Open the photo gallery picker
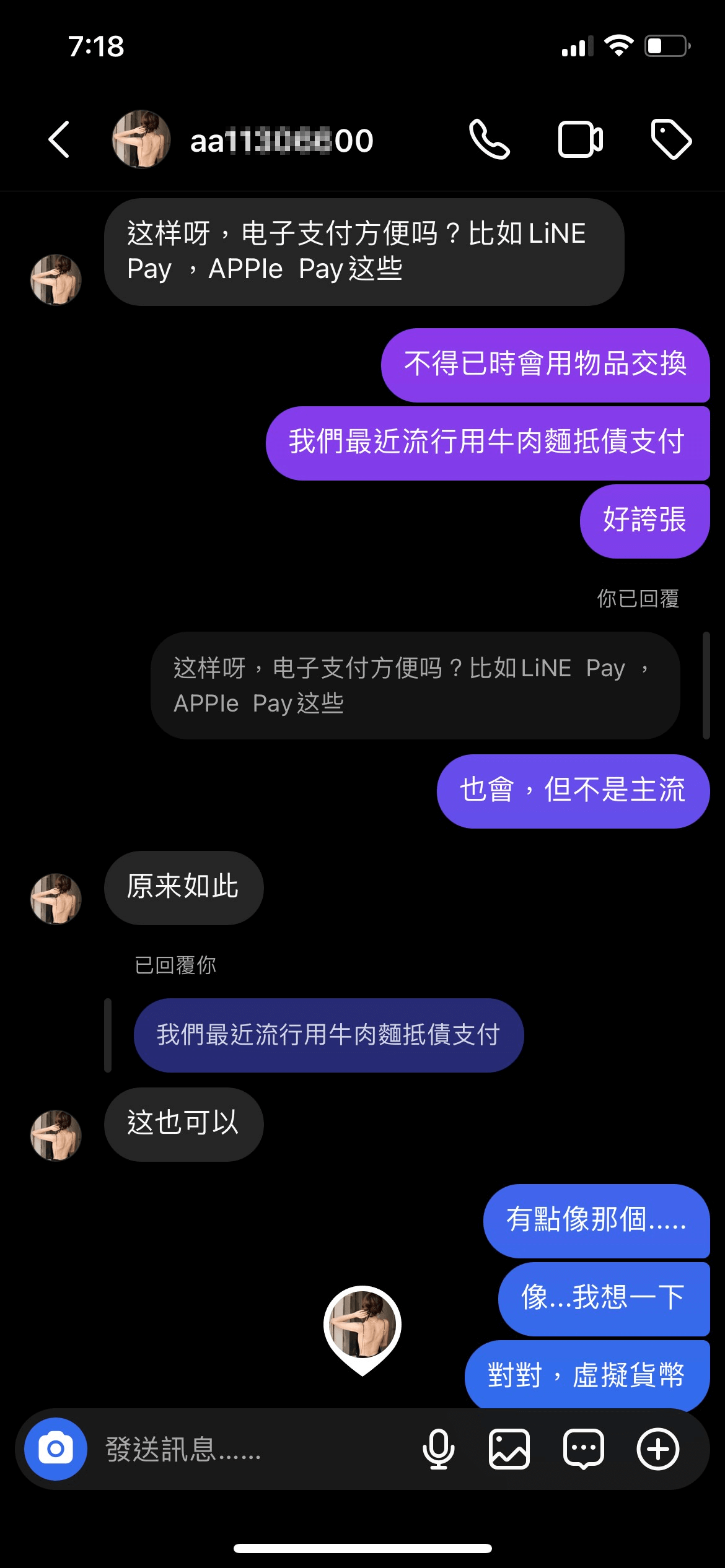The image size is (725, 1568). (509, 1449)
